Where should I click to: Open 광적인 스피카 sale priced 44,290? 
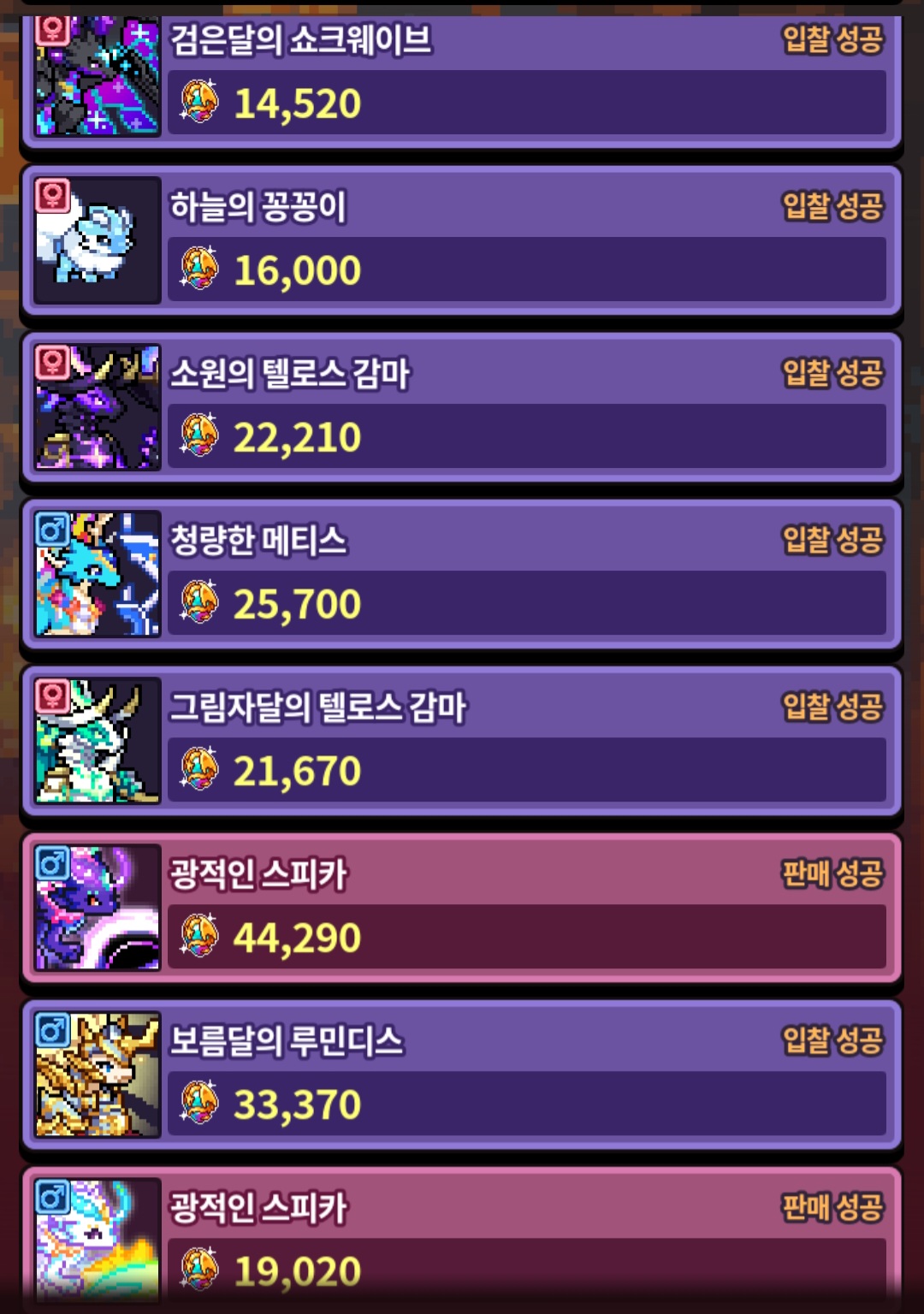pyautogui.click(x=462, y=907)
